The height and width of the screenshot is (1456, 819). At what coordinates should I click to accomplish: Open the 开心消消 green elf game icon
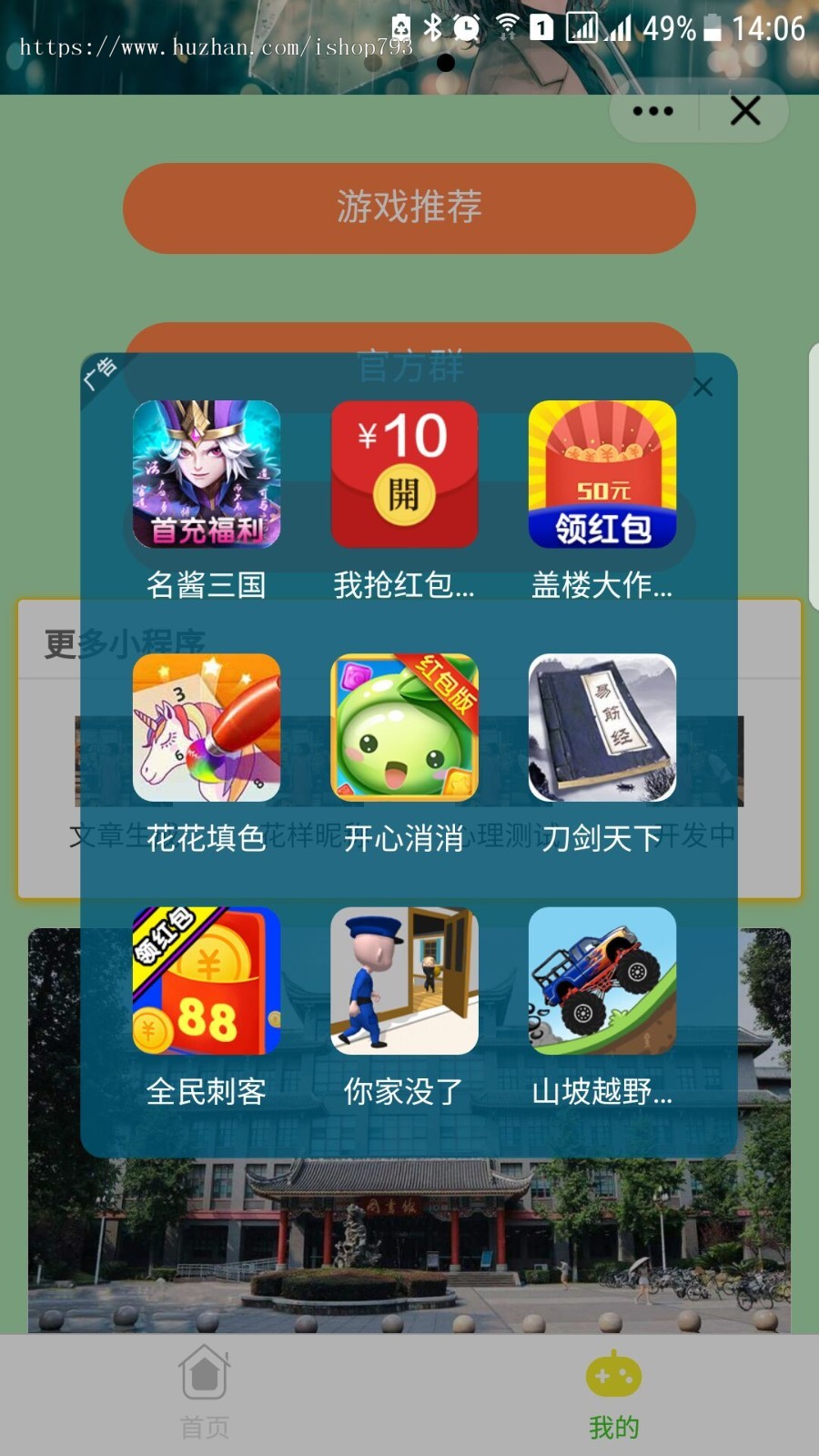(x=404, y=726)
